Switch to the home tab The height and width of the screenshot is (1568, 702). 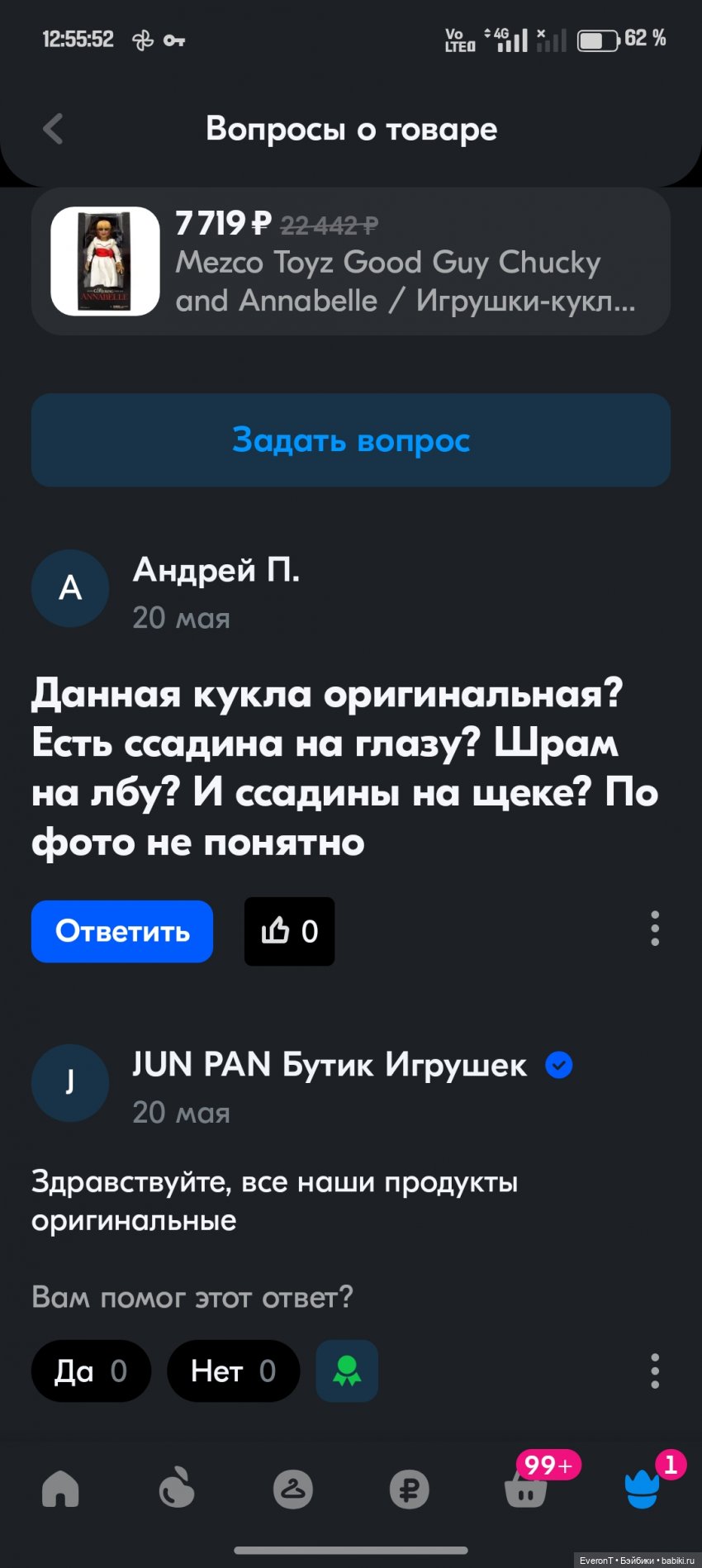pos(60,1490)
